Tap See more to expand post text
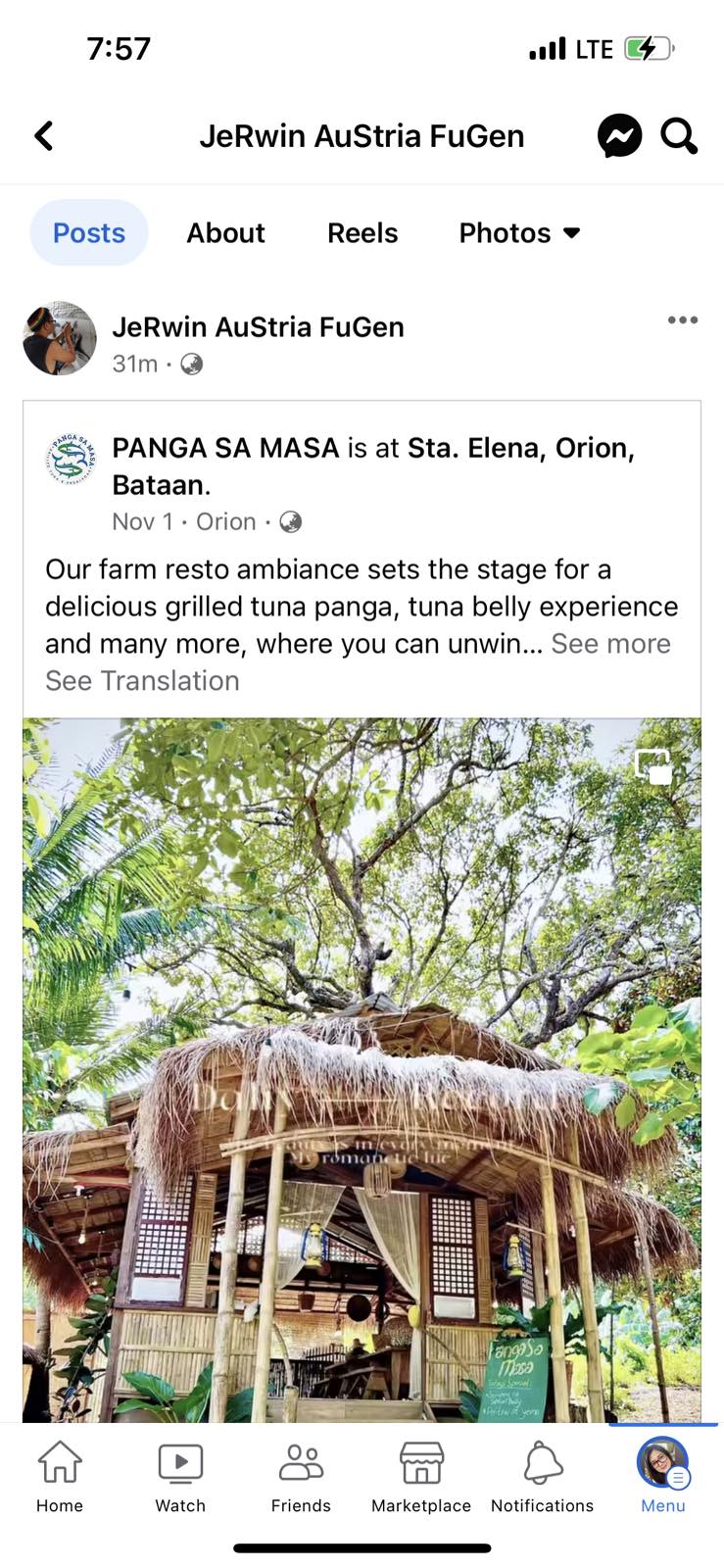Screen dimensions: 724x1568 tap(610, 644)
